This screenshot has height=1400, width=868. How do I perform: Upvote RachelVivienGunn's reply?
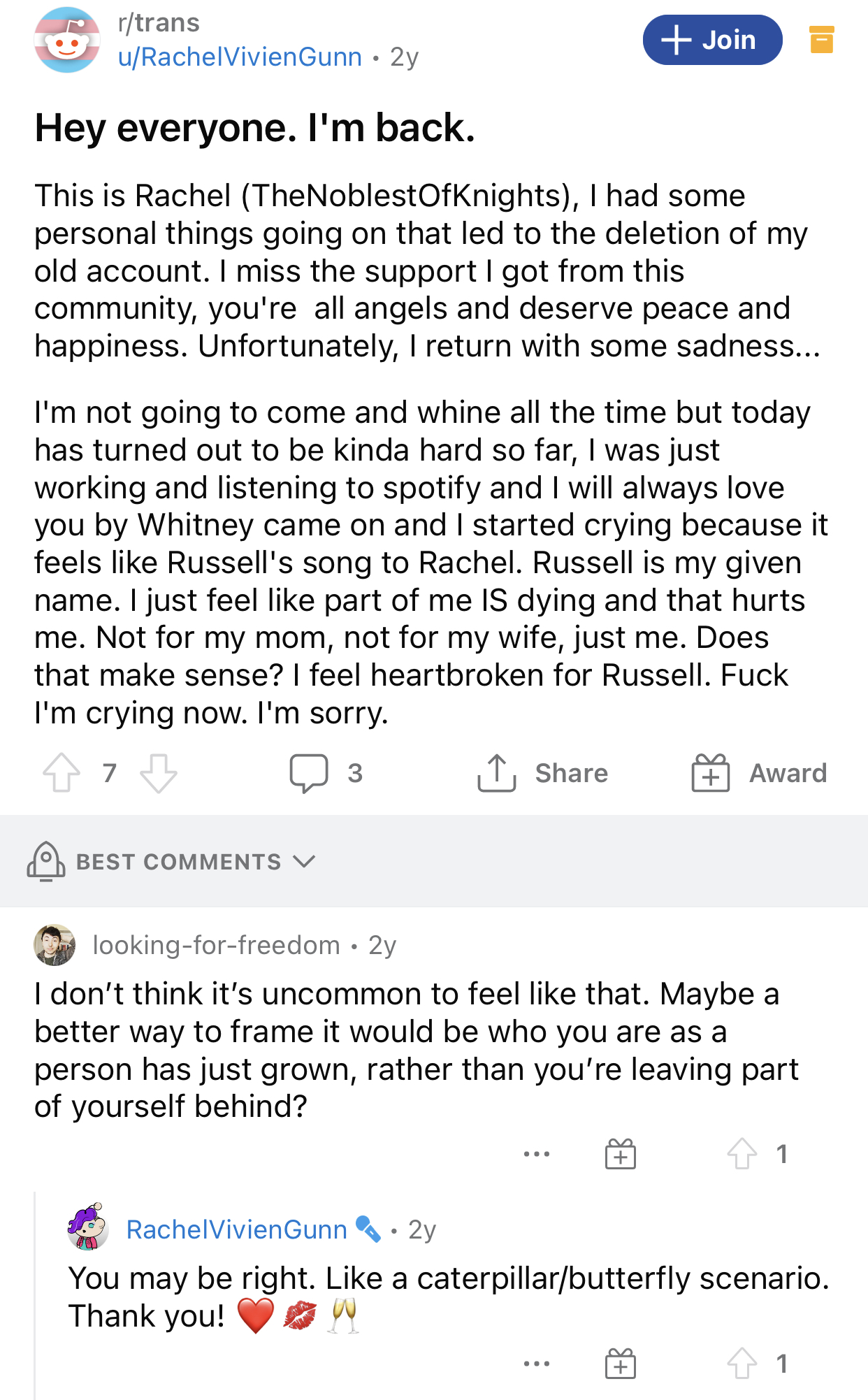click(x=742, y=1364)
